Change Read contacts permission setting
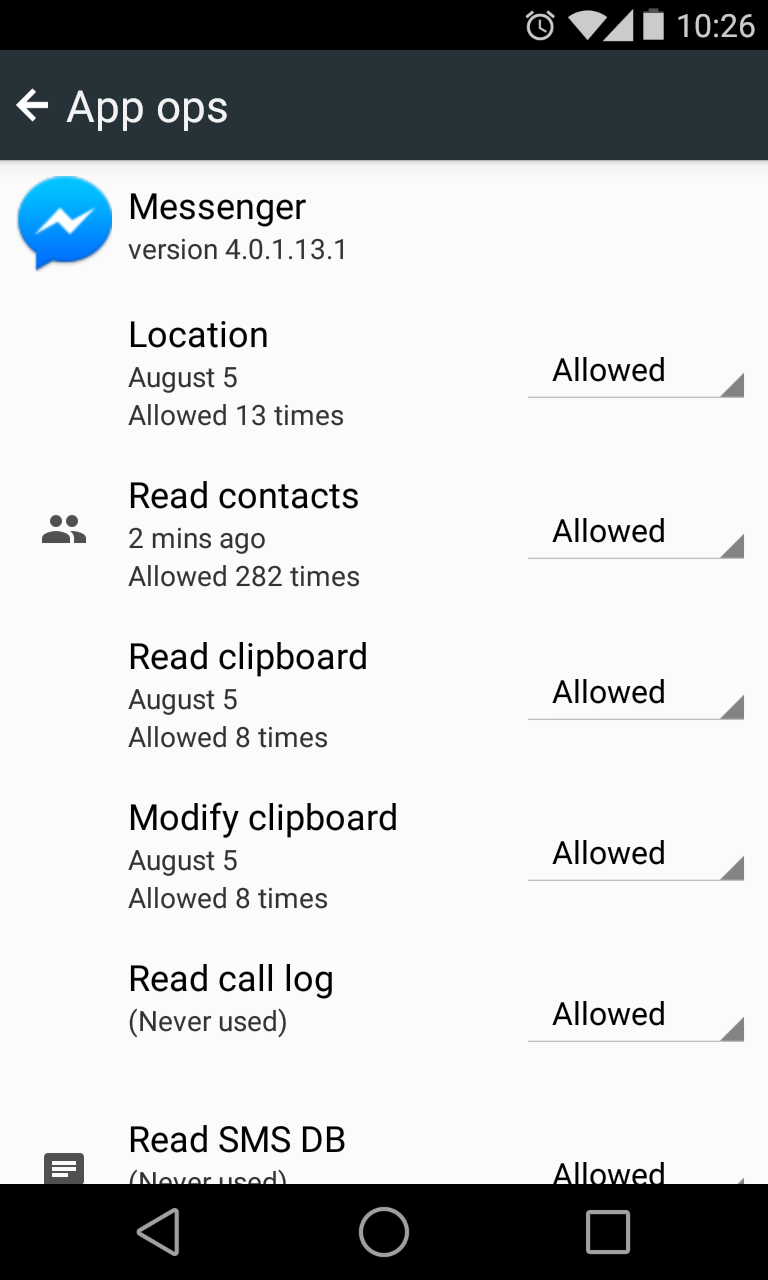Screen dimensions: 768x1280 click(x=636, y=532)
